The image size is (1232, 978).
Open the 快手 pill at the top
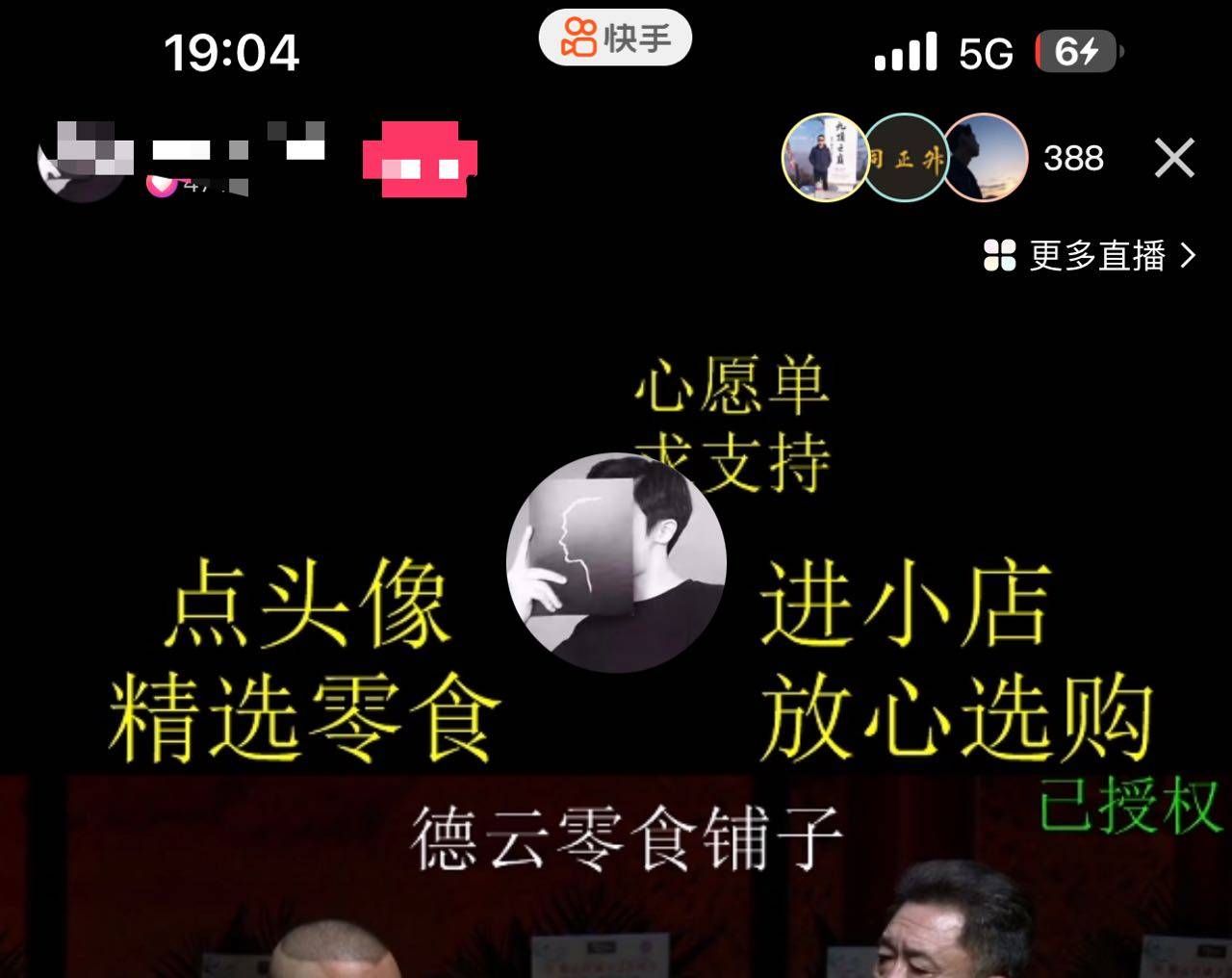[615, 39]
